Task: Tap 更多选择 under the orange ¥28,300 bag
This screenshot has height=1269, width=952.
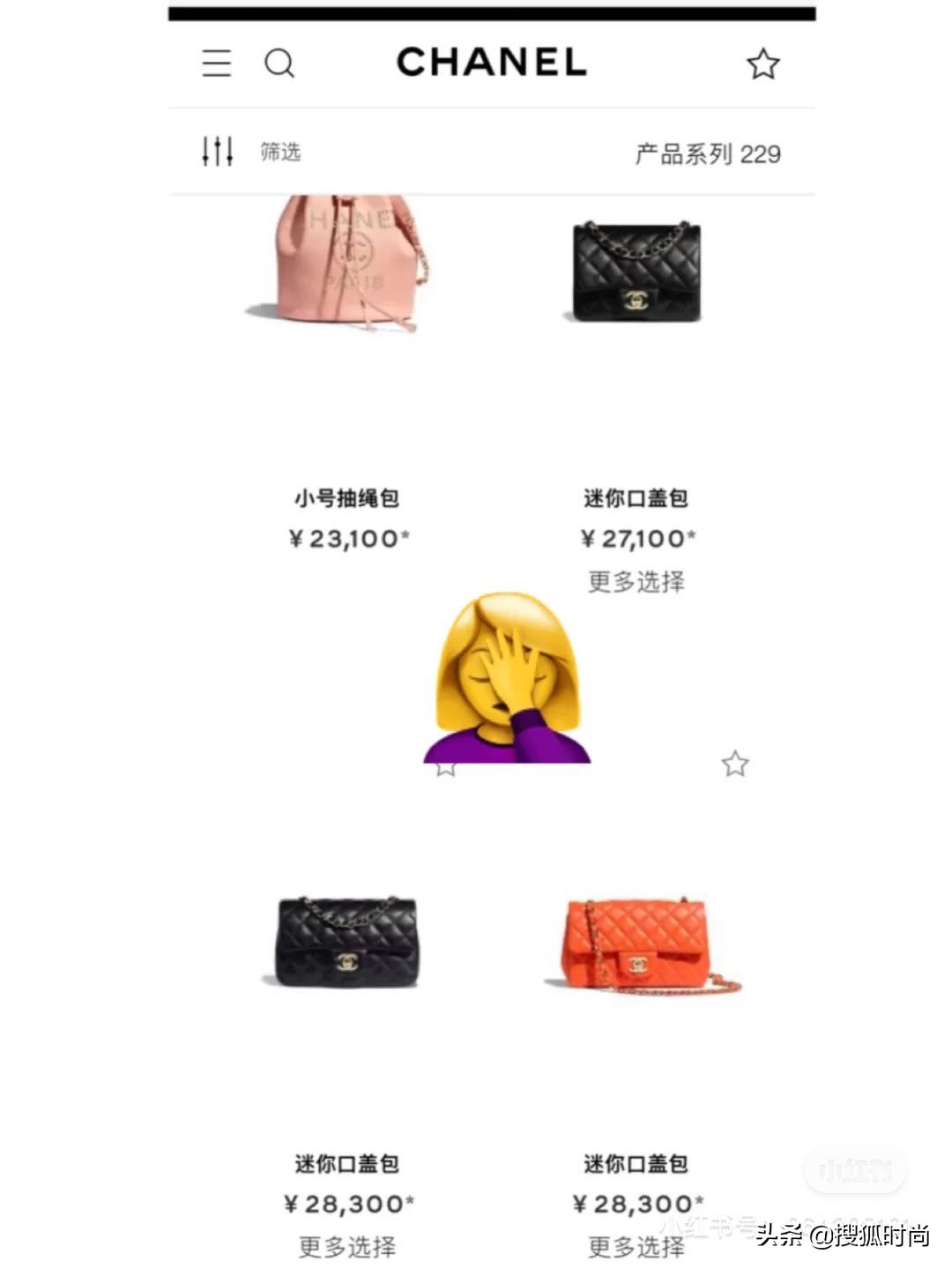Action: click(x=636, y=1247)
